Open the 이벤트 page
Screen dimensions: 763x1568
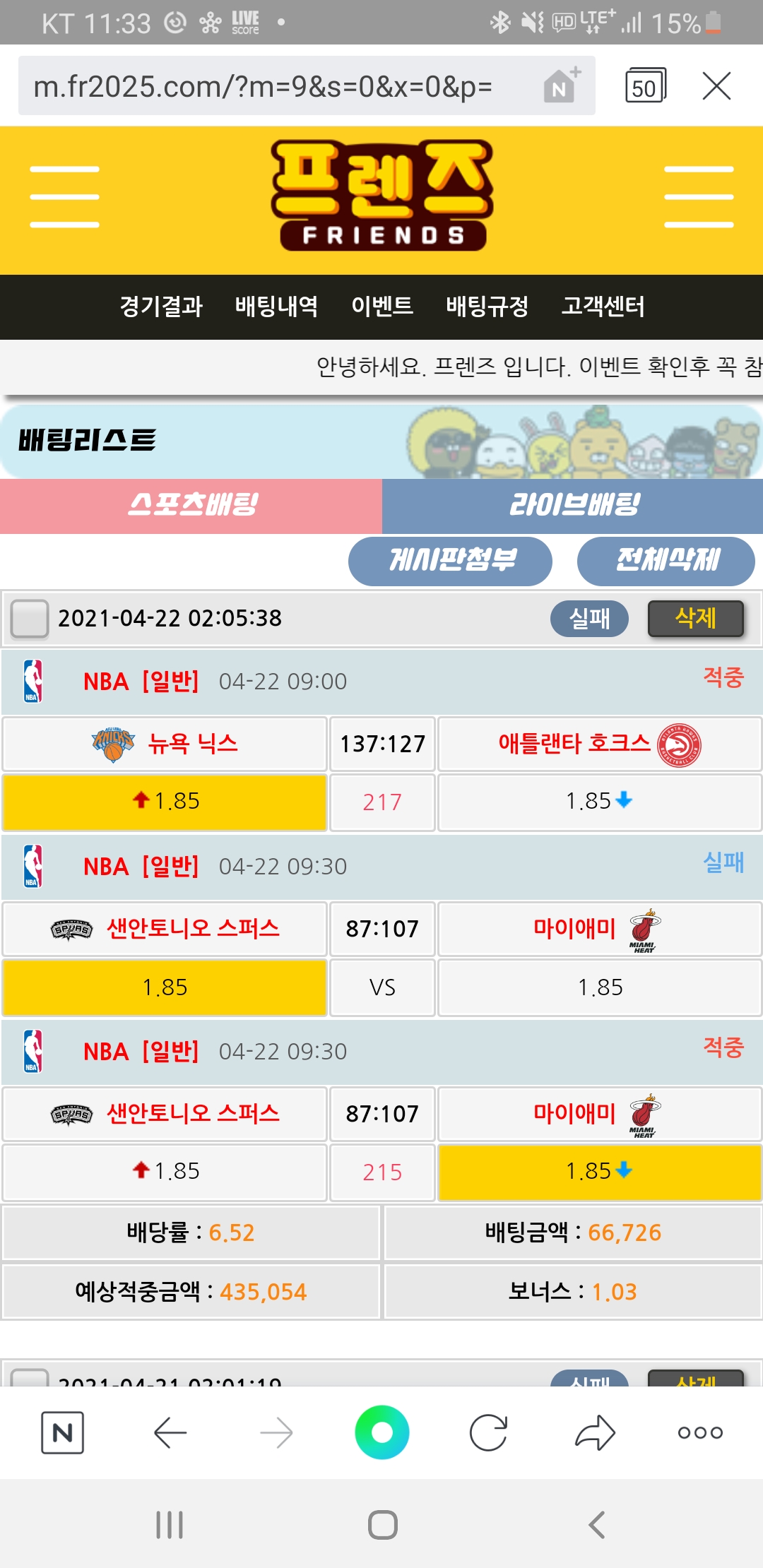click(x=381, y=307)
